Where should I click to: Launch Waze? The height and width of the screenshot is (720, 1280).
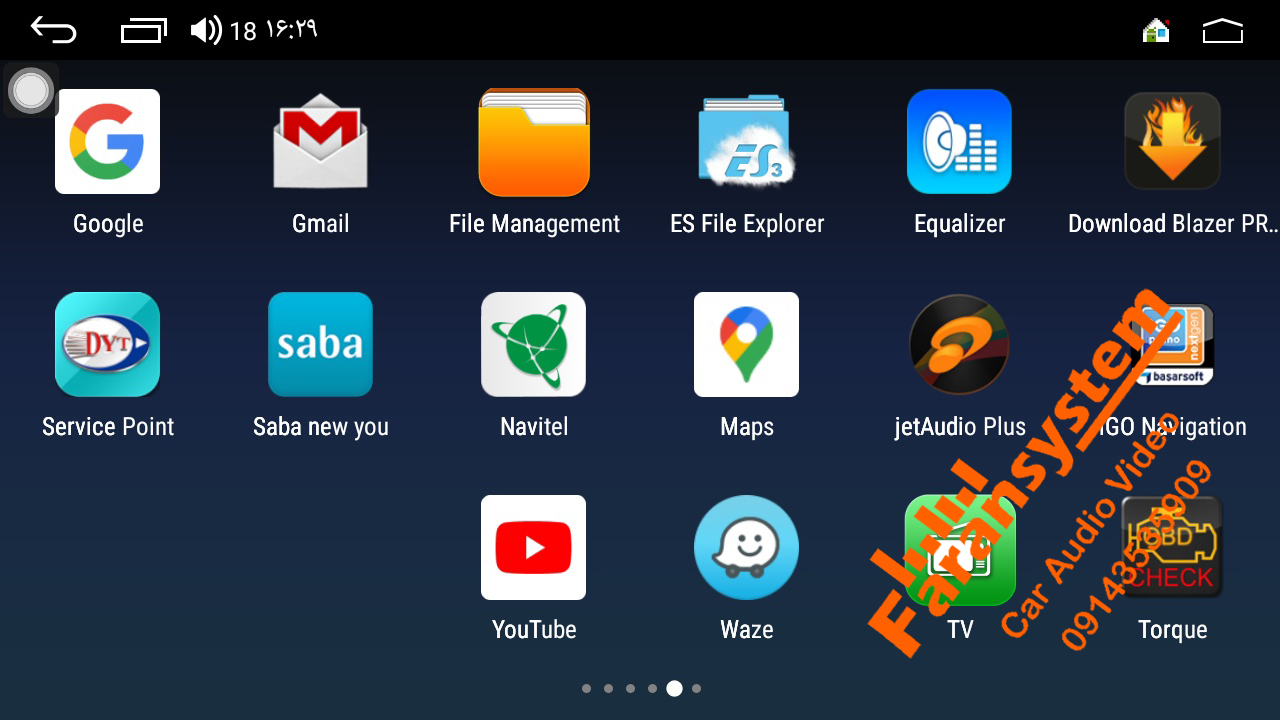[x=747, y=548]
